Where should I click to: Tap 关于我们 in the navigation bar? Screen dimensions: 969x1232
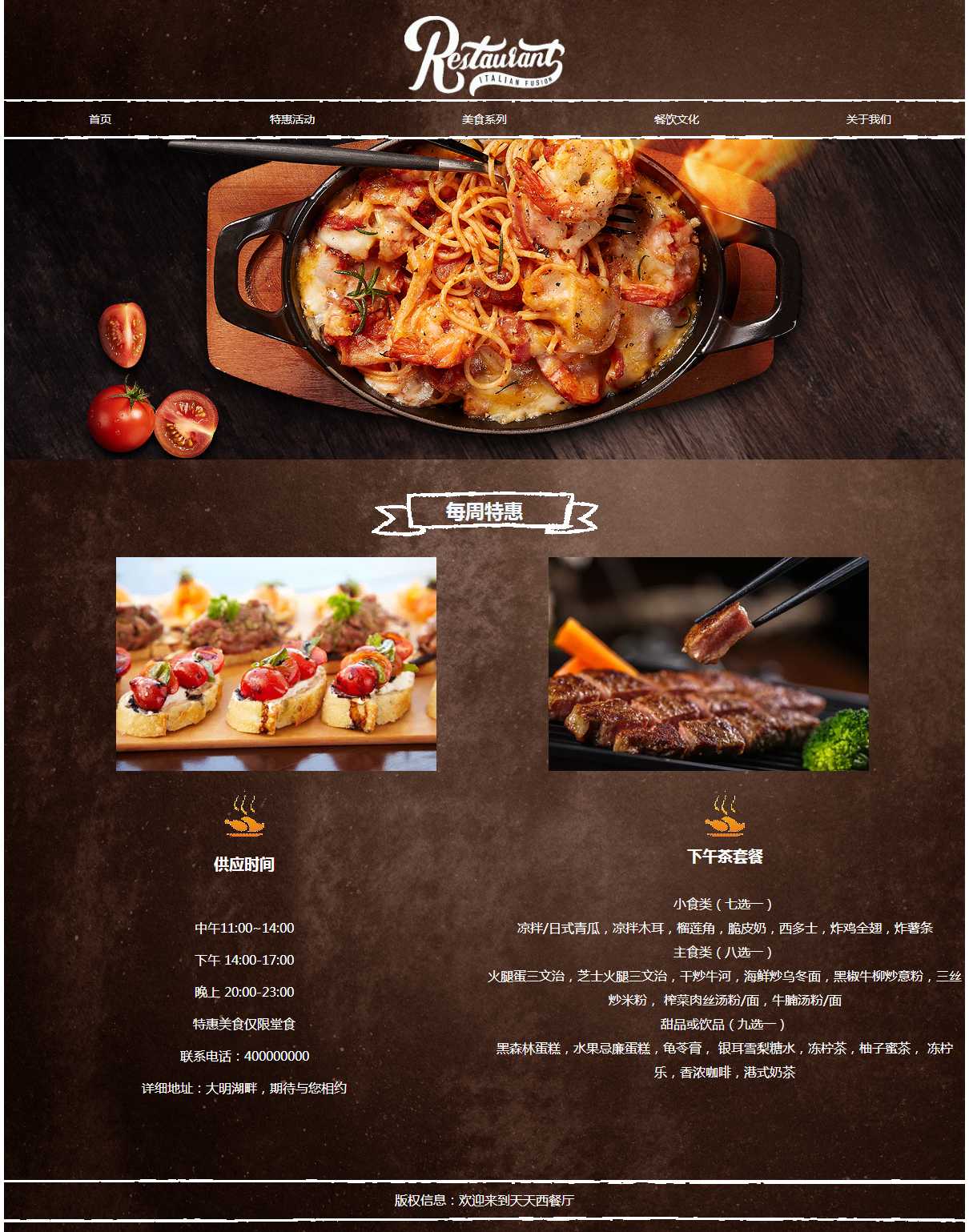868,119
